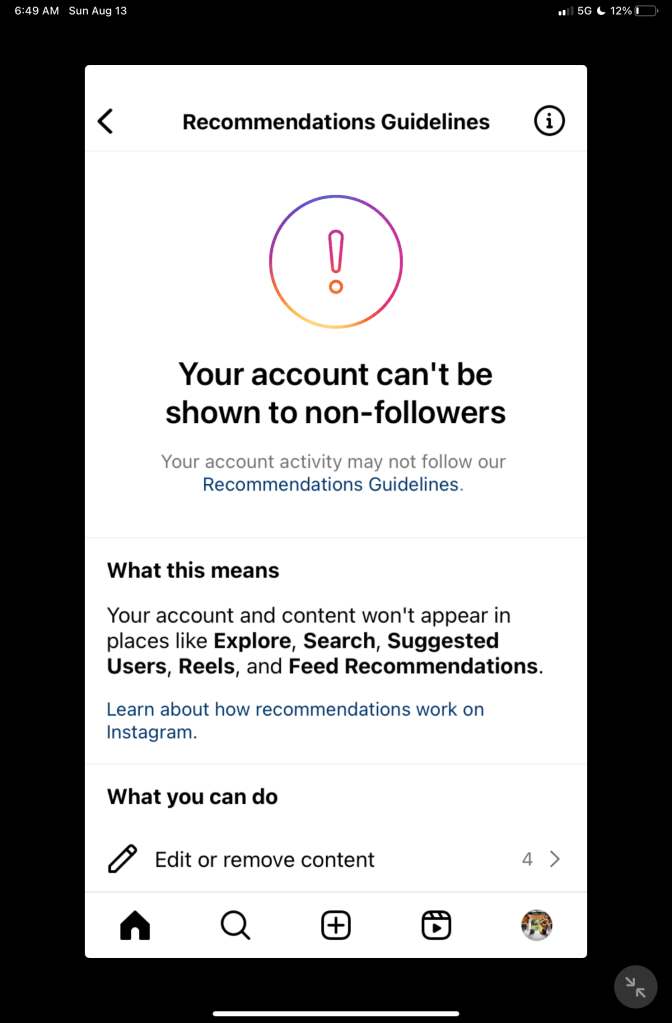672x1023 pixels.
Task: Switch to the Home tab
Action: point(135,925)
